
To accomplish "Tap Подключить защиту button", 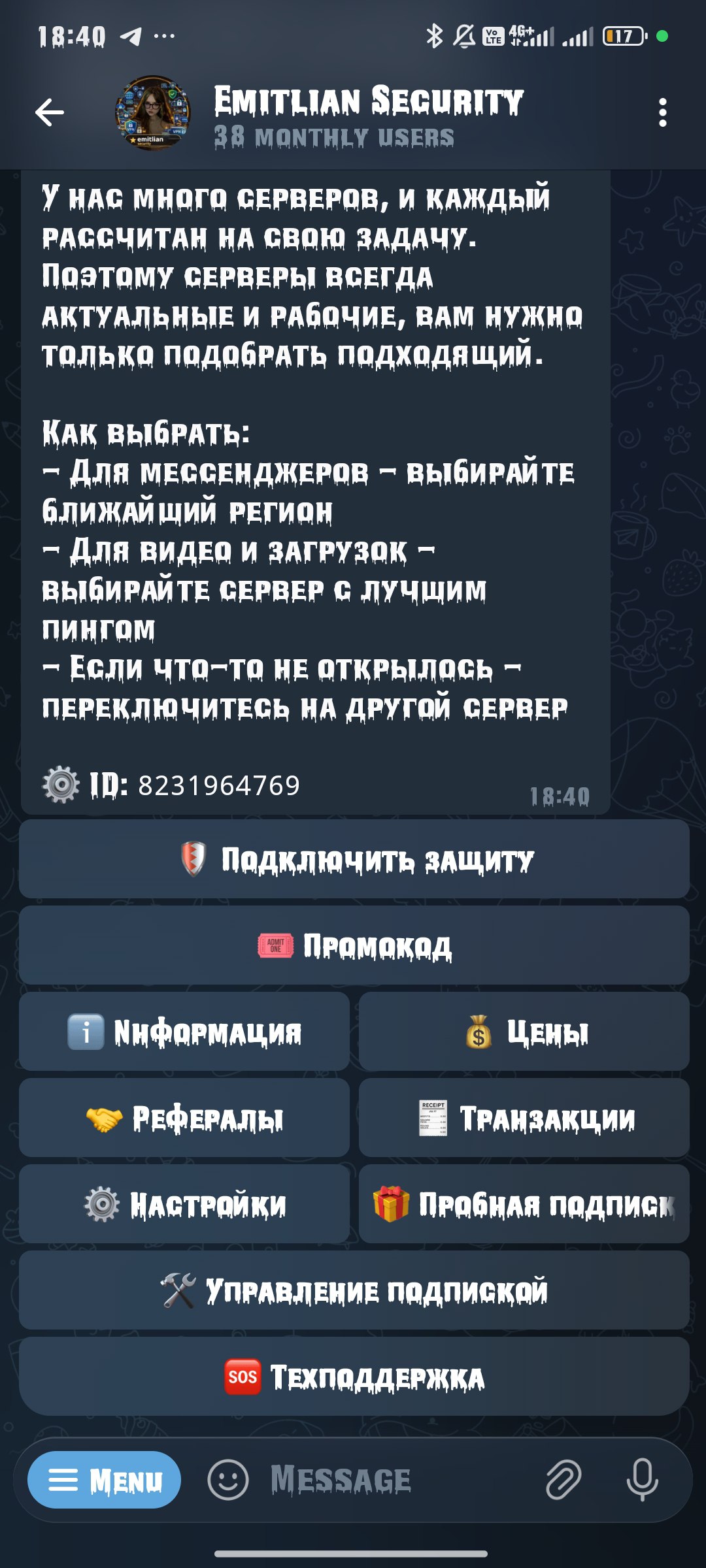I will tap(353, 860).
